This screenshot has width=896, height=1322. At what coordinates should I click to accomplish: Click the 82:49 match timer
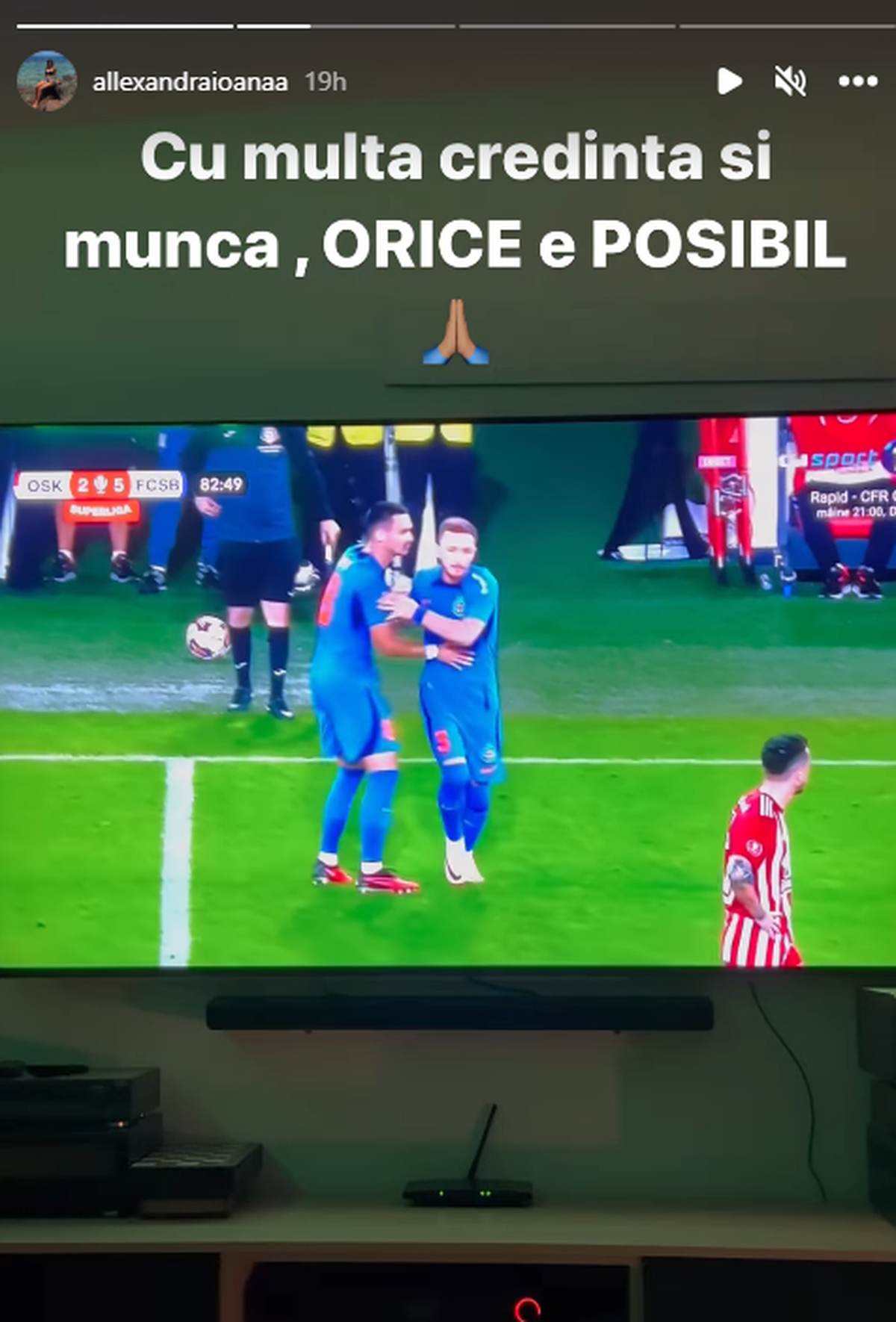tap(222, 484)
